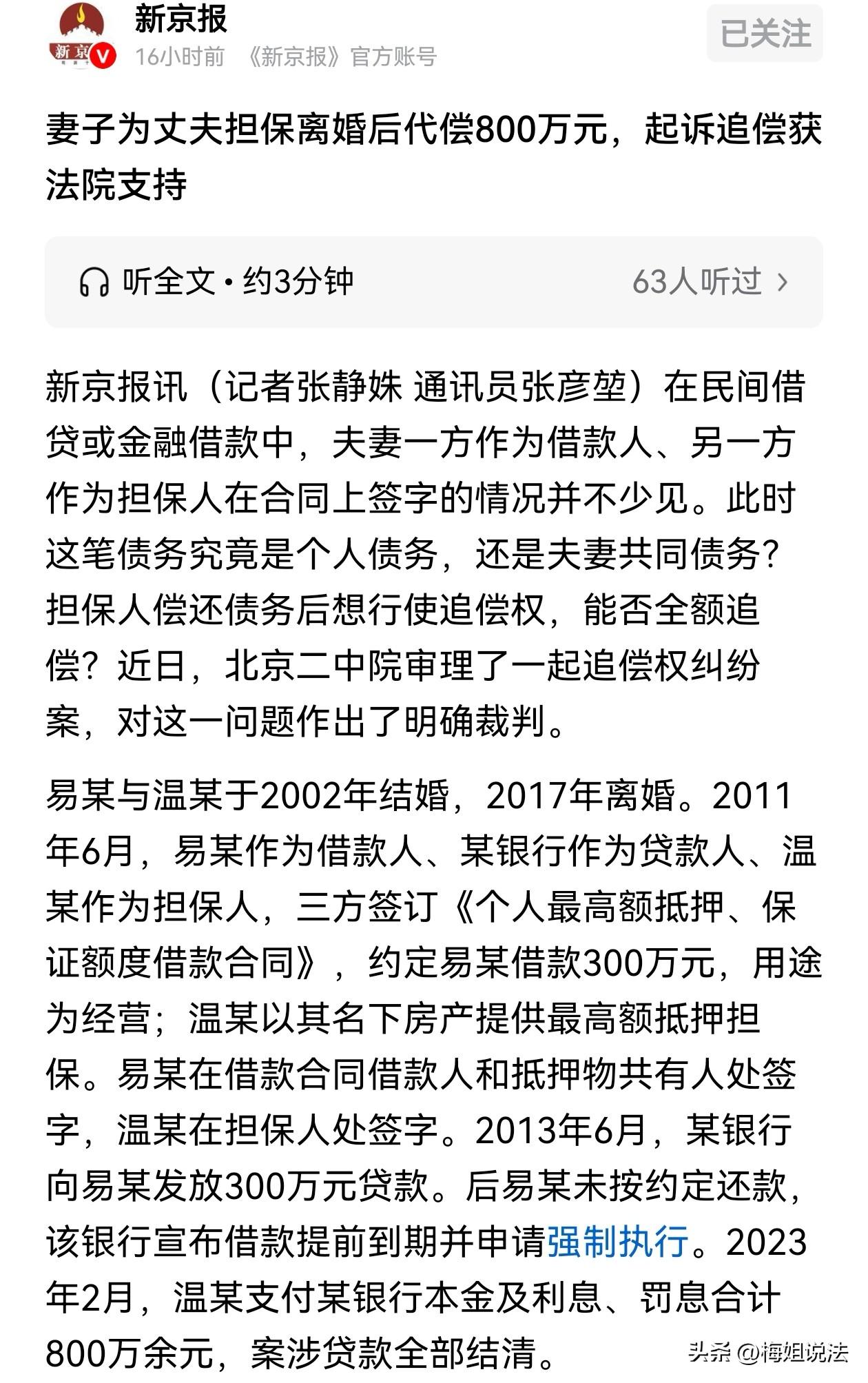
Task: Tap the headphone icon to start audio playback
Action: pos(96,283)
